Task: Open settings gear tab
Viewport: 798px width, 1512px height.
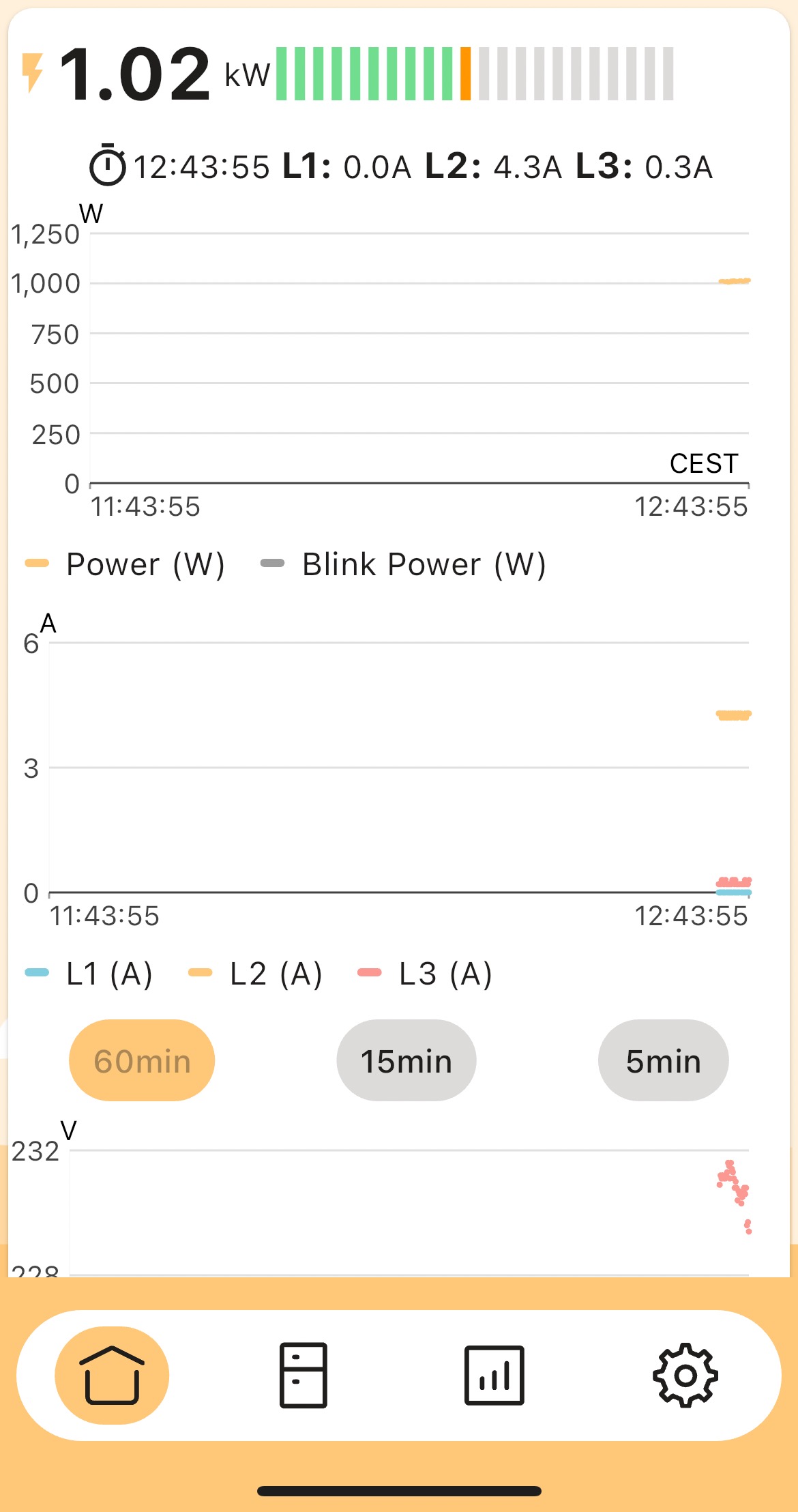Action: point(685,1375)
